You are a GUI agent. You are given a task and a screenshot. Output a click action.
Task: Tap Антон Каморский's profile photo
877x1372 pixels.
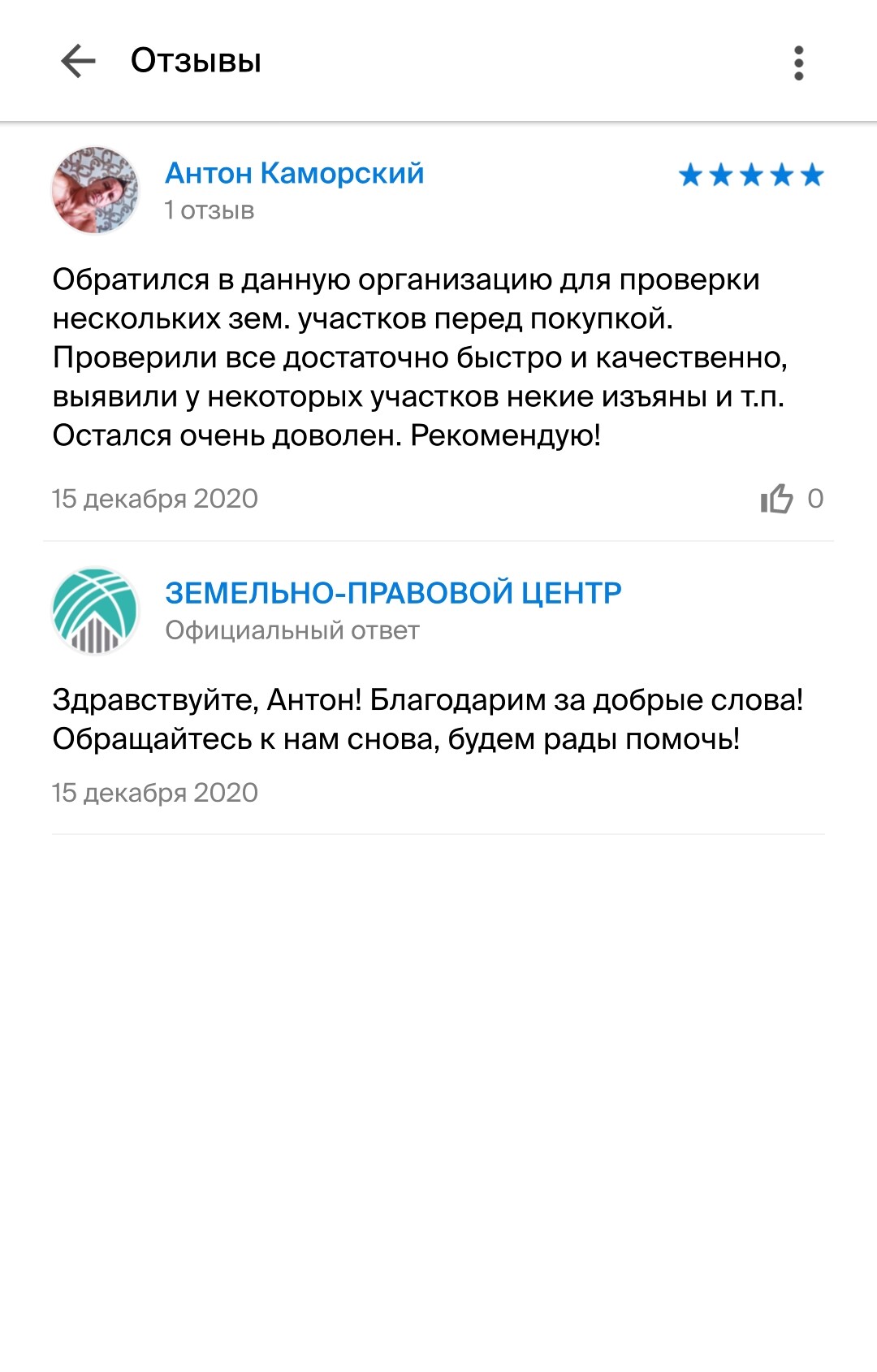(95, 191)
